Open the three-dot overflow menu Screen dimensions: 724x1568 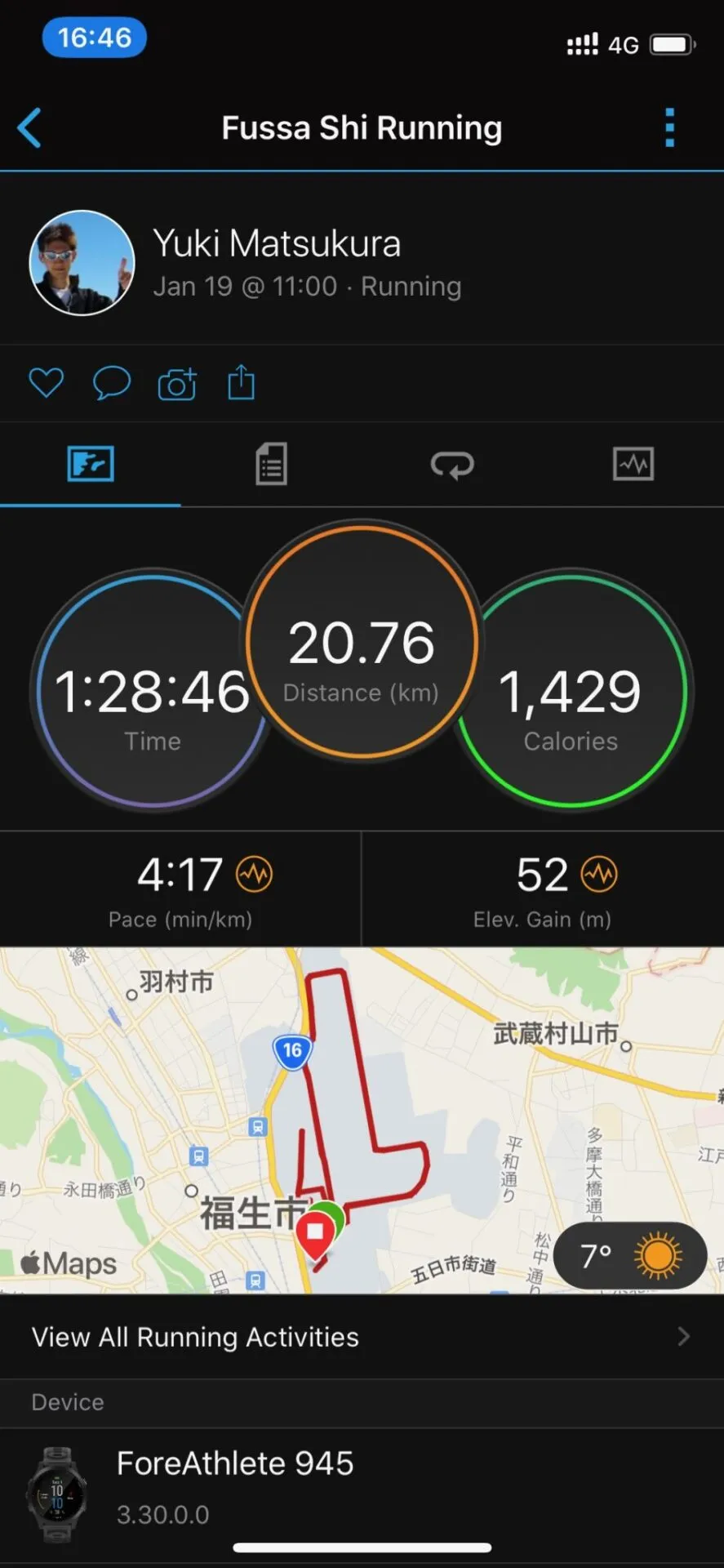click(x=669, y=128)
